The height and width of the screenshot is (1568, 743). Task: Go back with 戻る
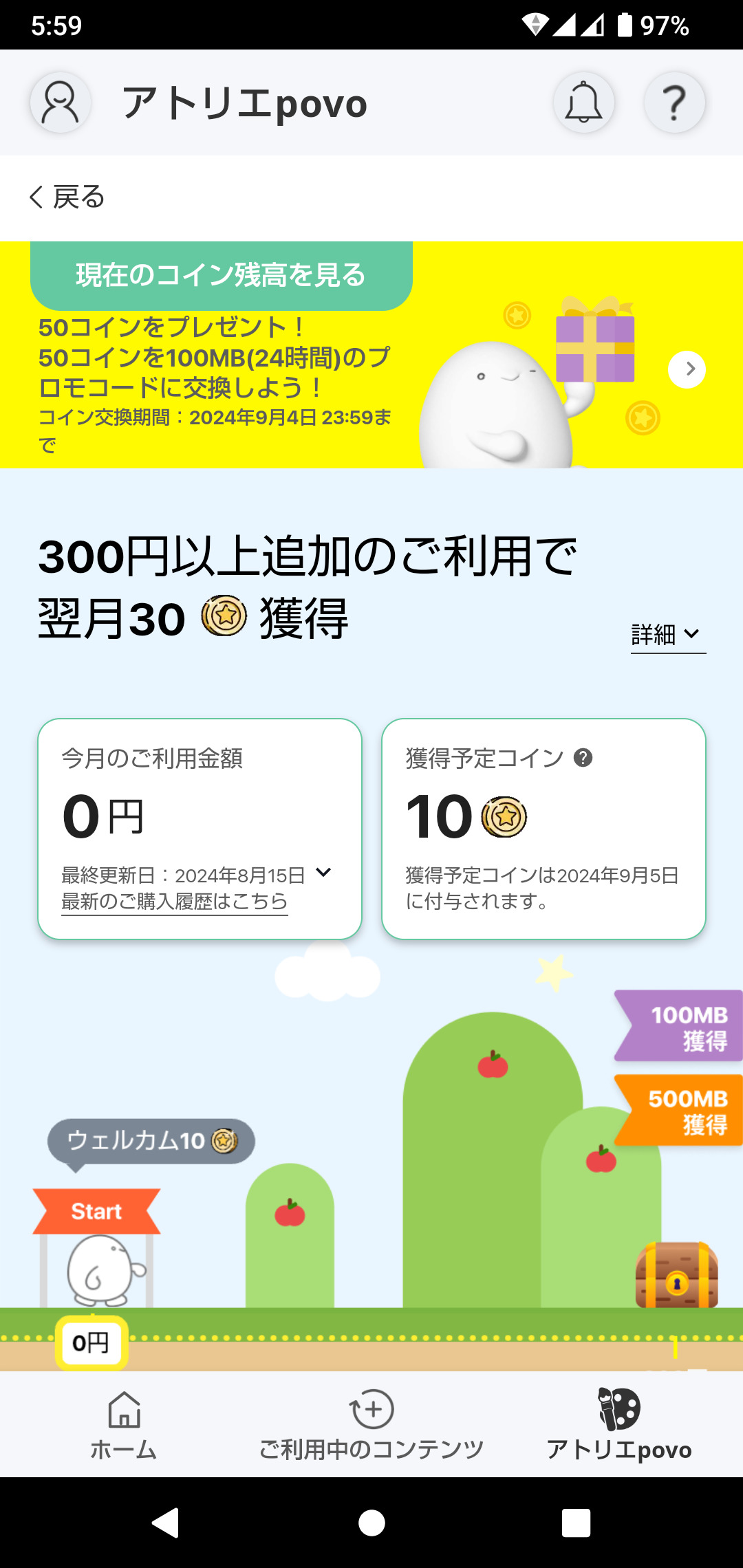[x=67, y=197]
